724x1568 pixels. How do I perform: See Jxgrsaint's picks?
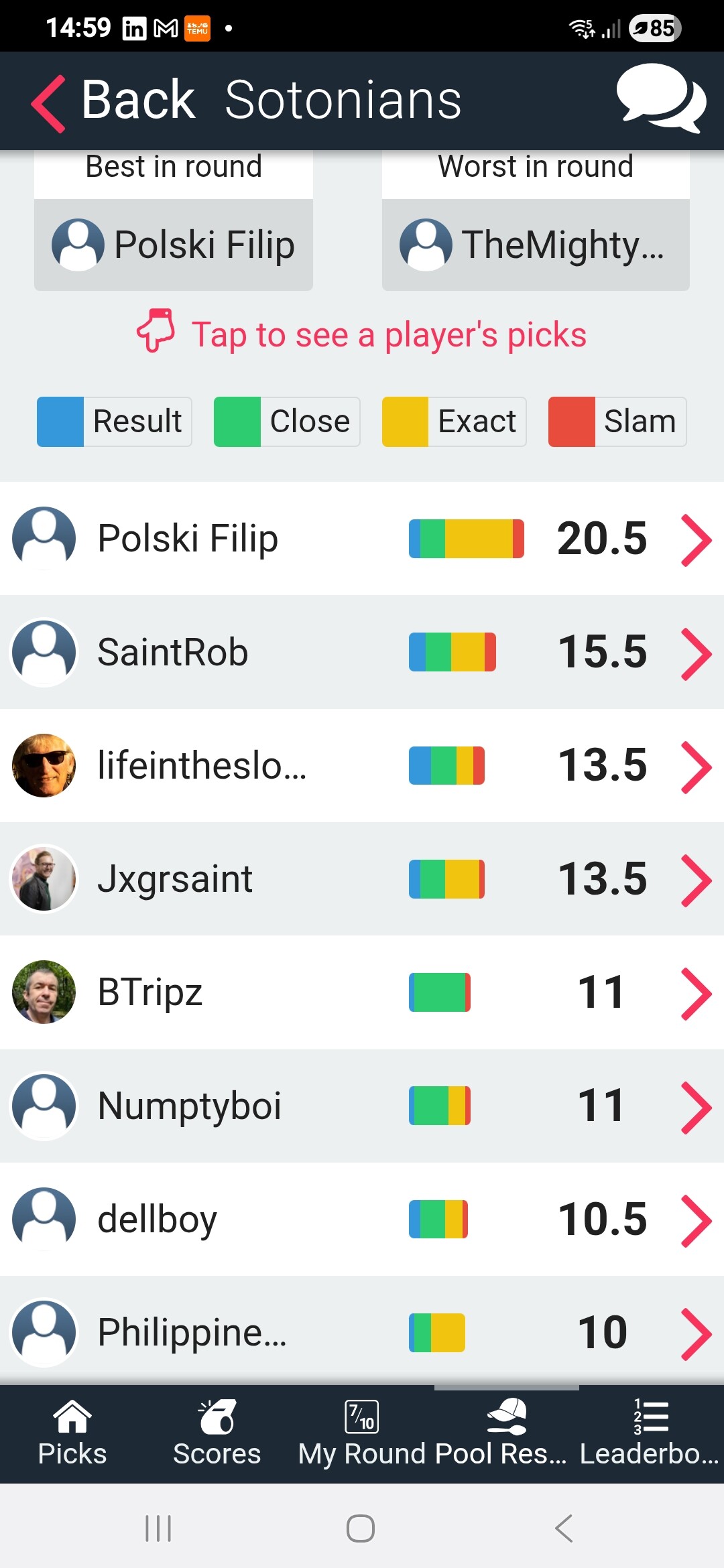click(362, 878)
